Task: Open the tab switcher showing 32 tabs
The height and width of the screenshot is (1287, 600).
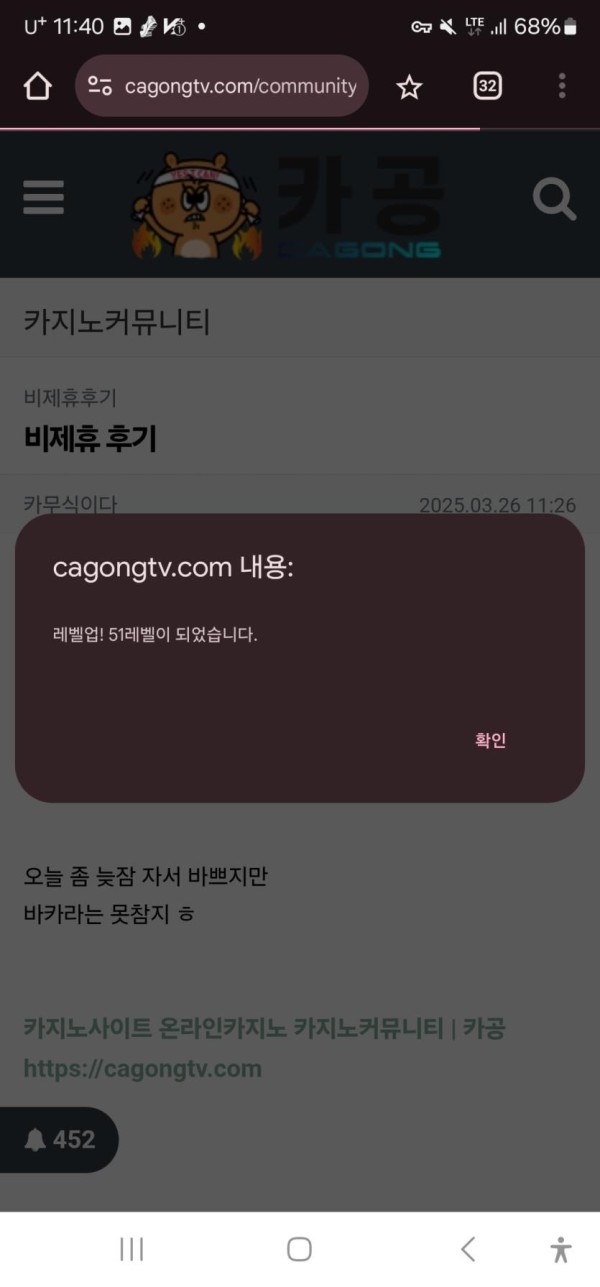Action: 487,87
